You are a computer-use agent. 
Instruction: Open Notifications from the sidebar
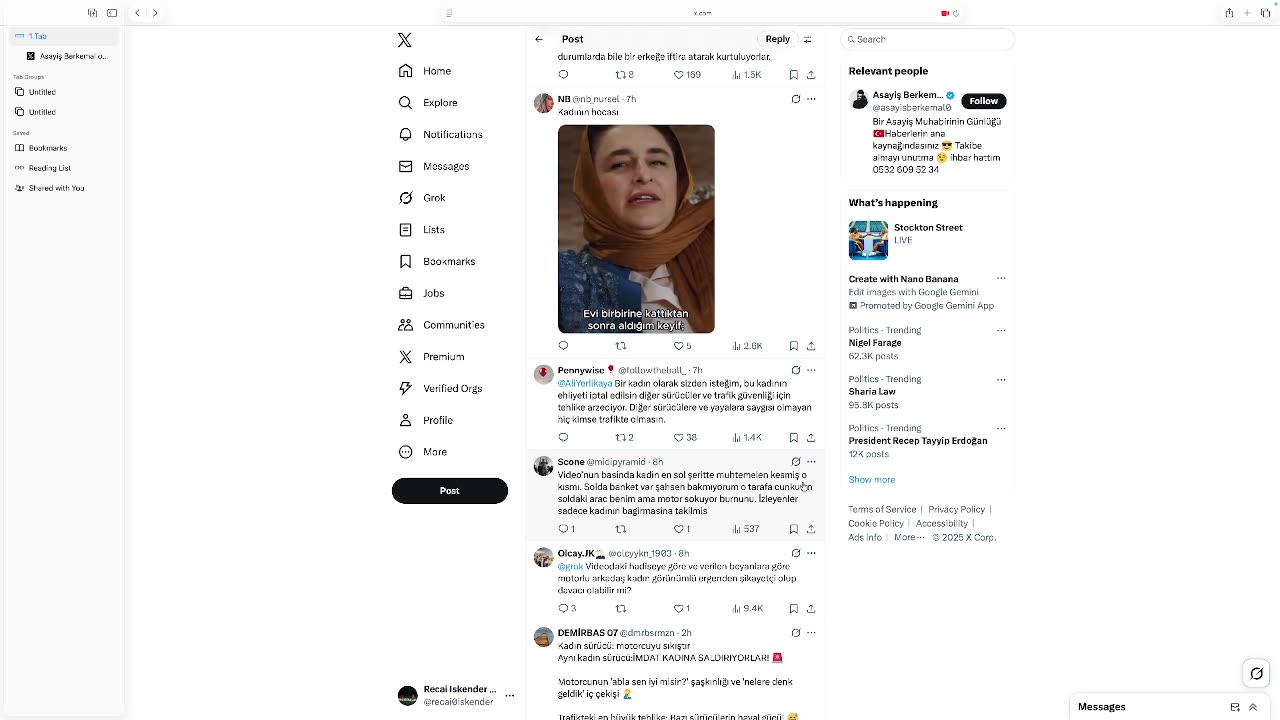[x=451, y=135]
